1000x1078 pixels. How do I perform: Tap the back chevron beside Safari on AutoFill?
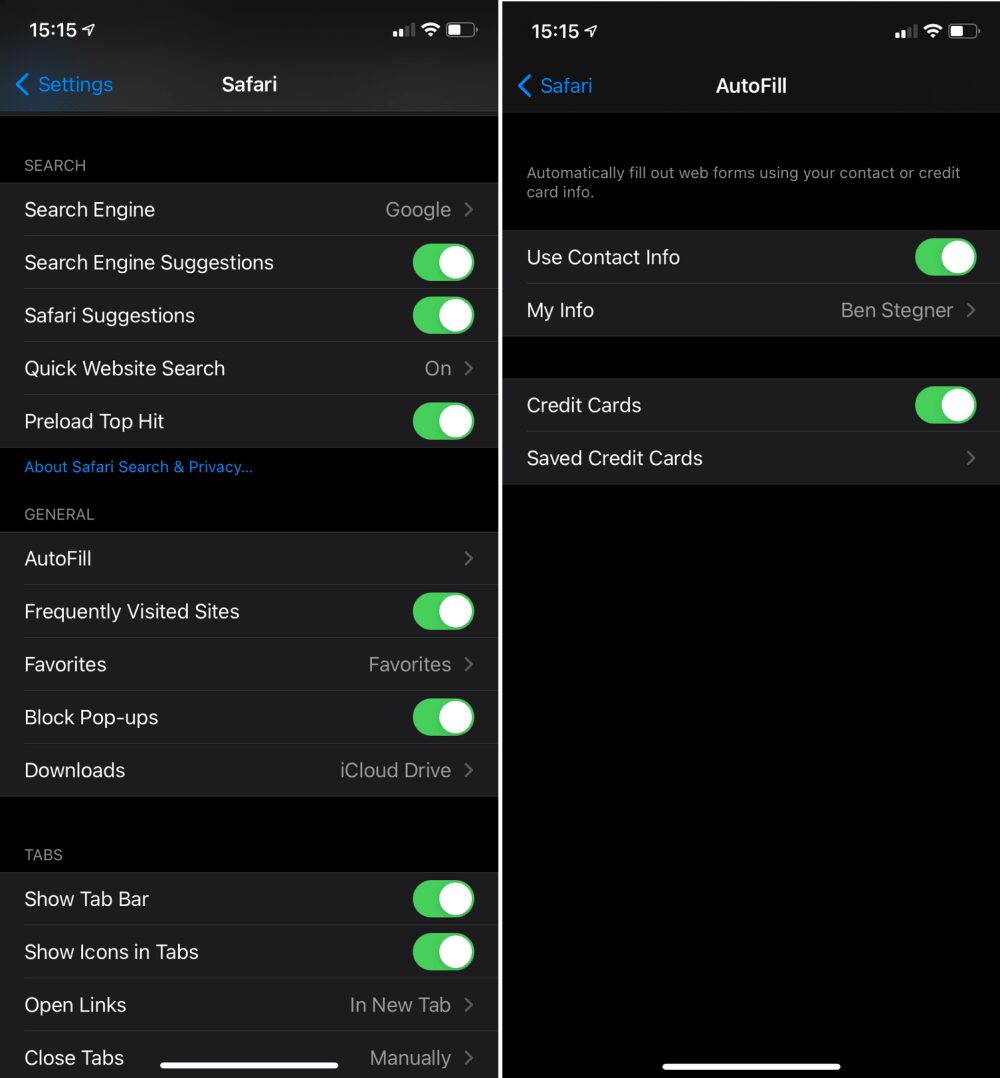click(525, 86)
